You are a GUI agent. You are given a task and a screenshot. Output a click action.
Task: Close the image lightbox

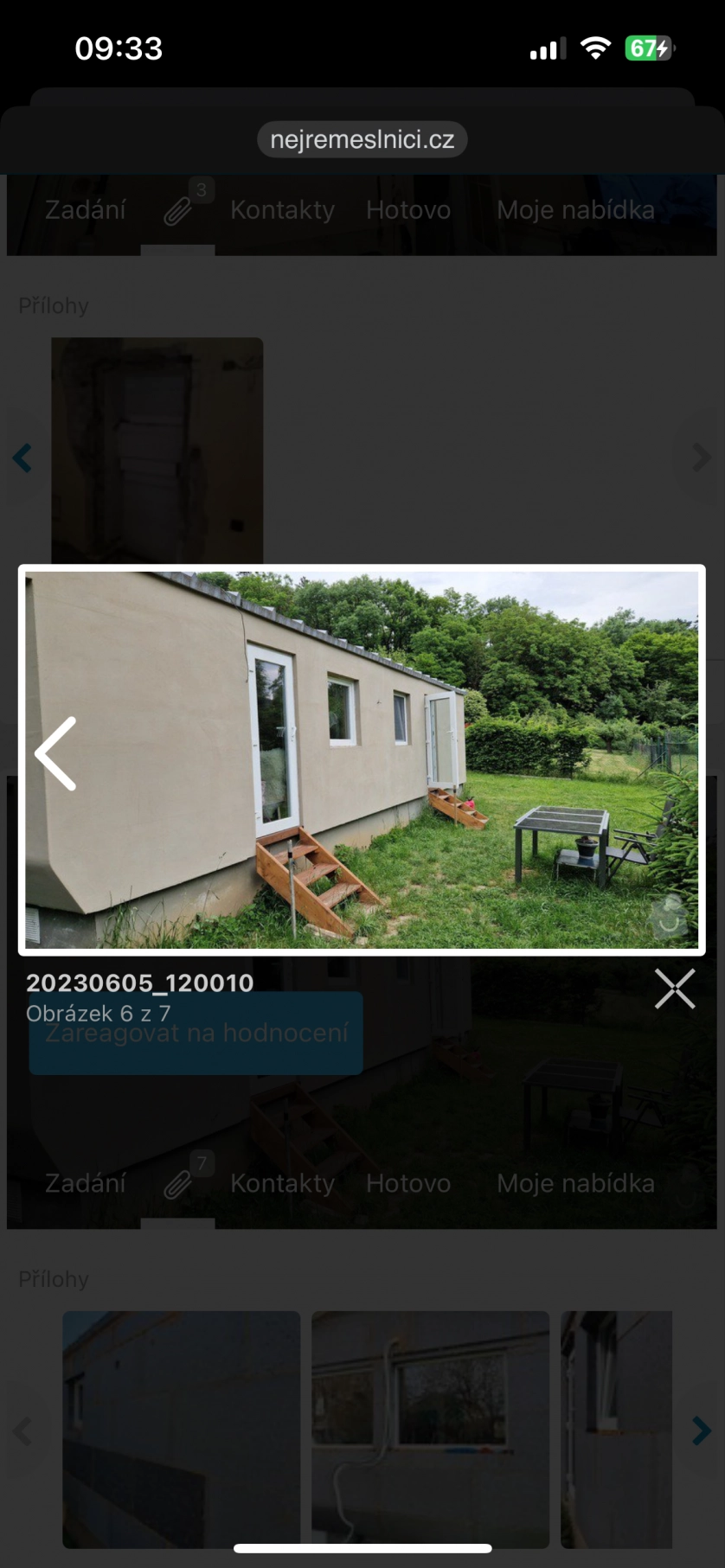[x=674, y=989]
